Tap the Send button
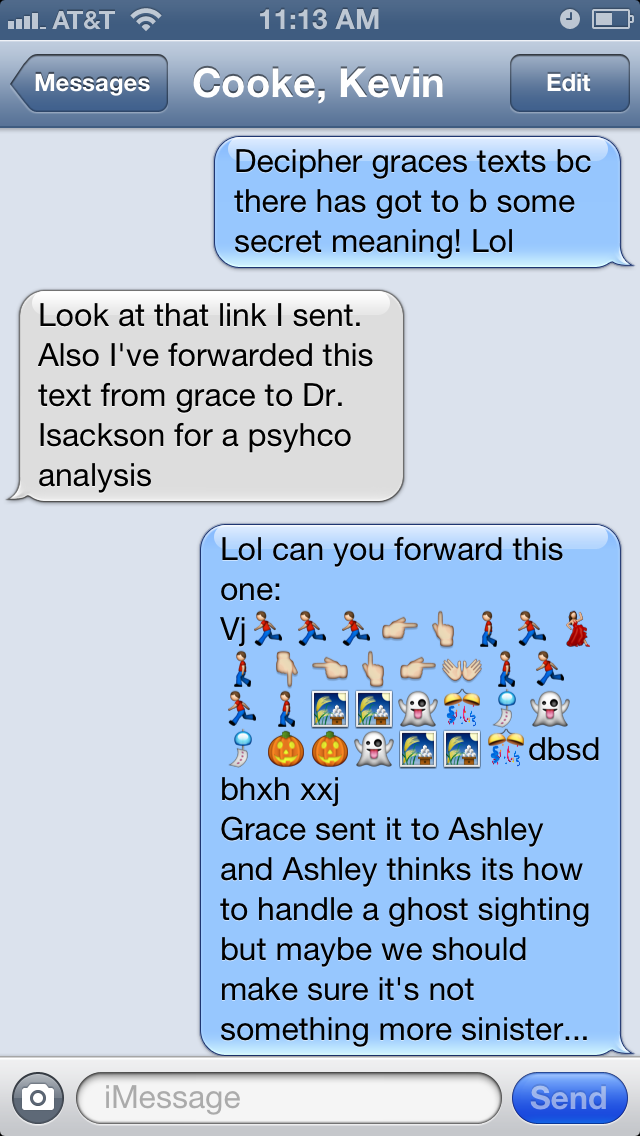640x1136 pixels. pyautogui.click(x=569, y=1098)
